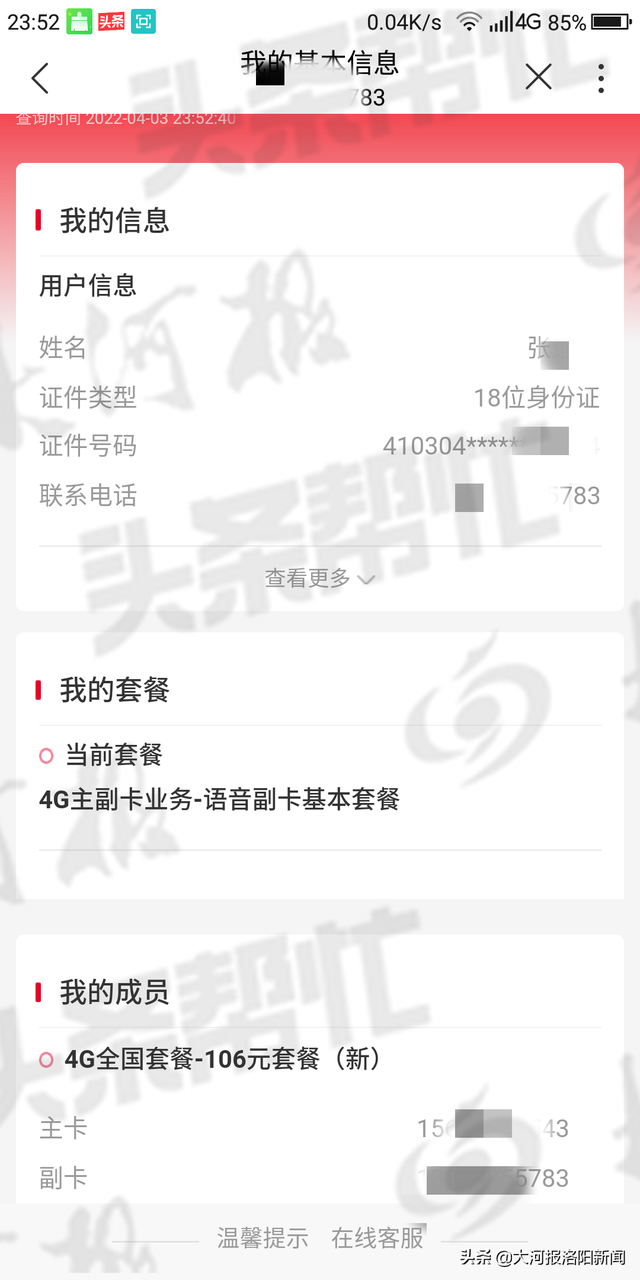Screen dimensions: 640x1280
Task: Open 在线客服 online support
Action: 378,1238
